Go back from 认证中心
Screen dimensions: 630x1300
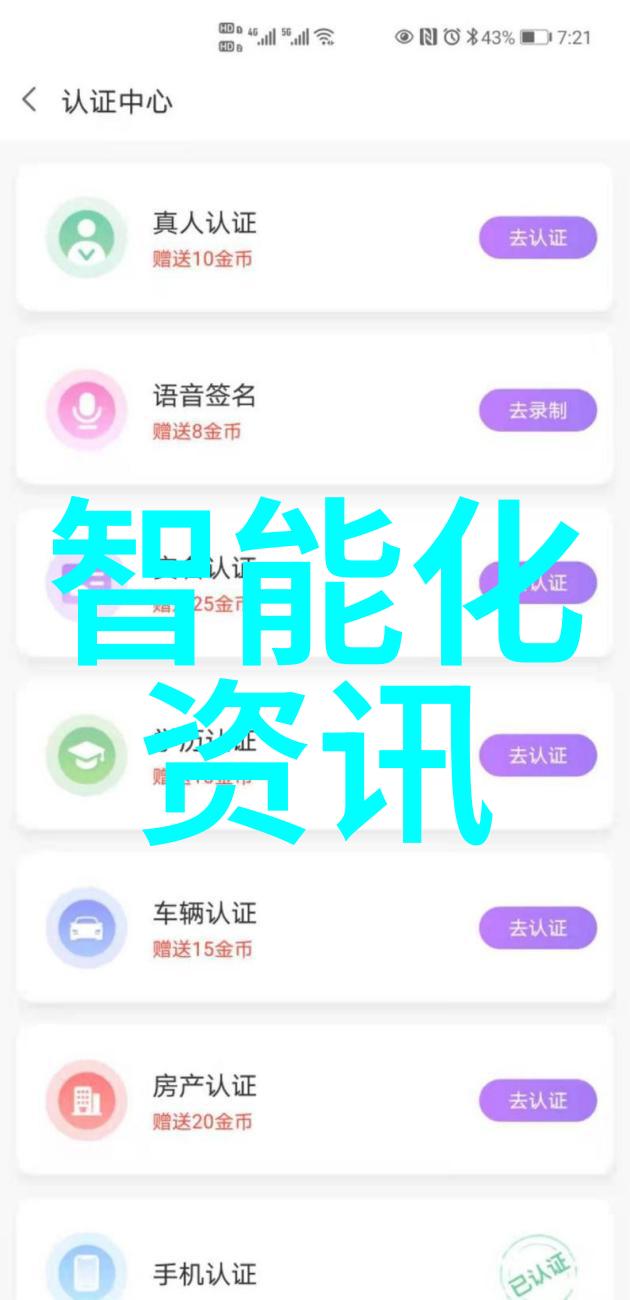point(30,101)
